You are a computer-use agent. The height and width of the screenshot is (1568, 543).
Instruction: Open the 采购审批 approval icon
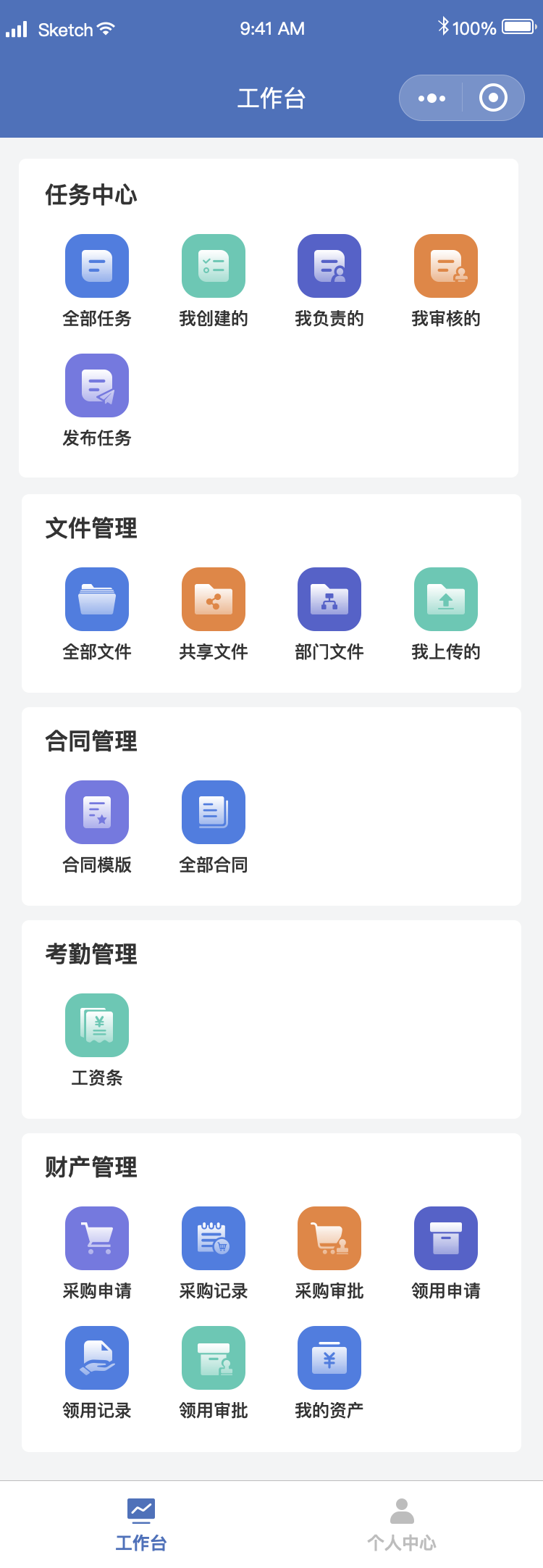click(329, 1238)
